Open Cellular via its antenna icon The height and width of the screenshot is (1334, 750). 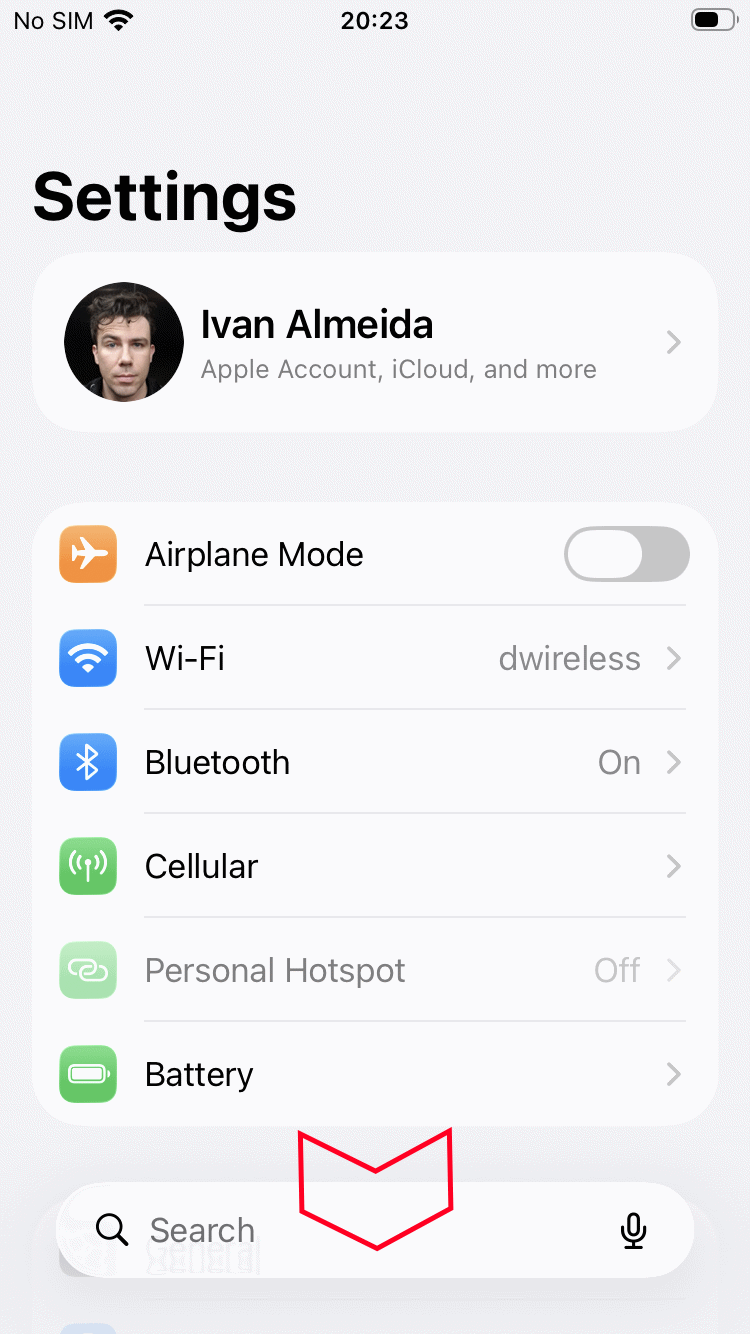(88, 866)
